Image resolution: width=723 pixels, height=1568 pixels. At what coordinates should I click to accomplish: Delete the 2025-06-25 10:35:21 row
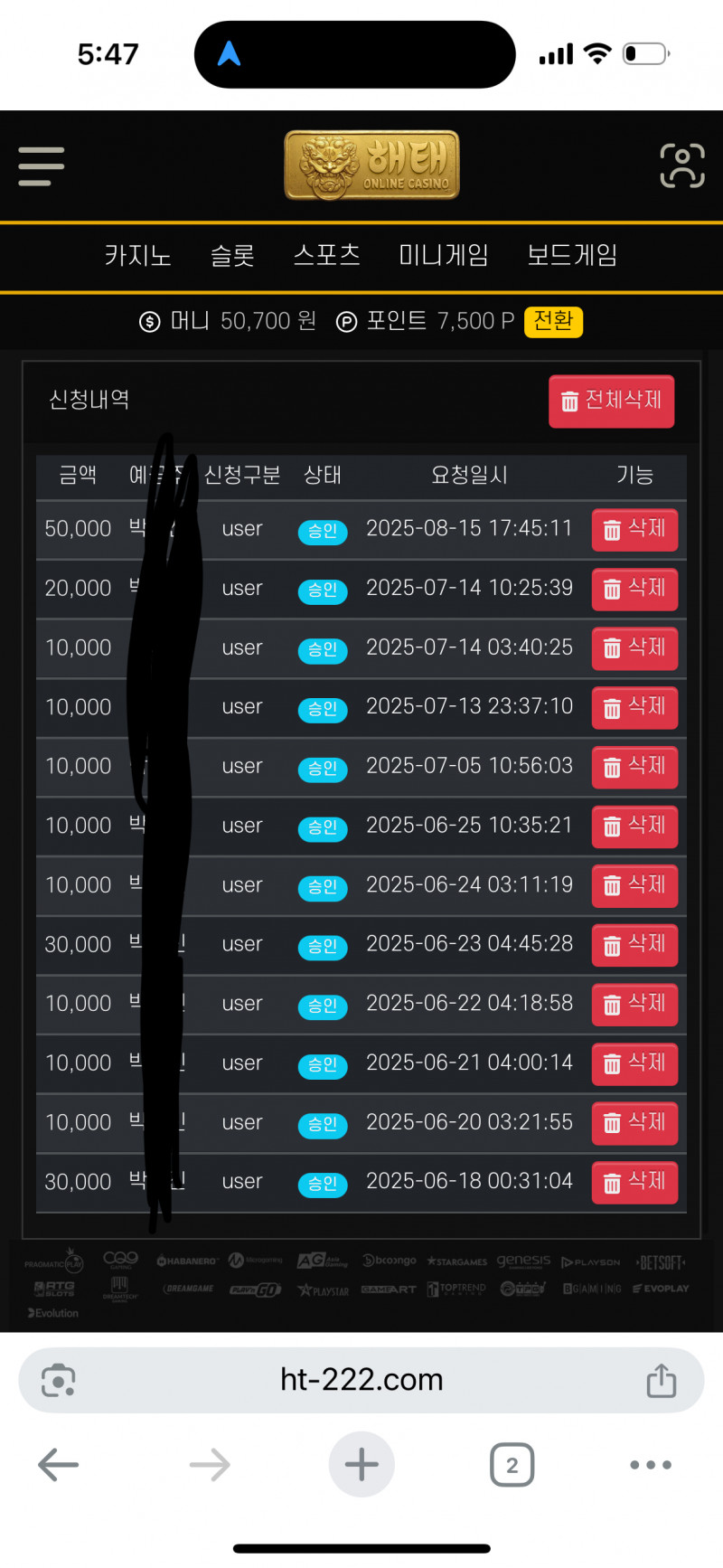[634, 827]
